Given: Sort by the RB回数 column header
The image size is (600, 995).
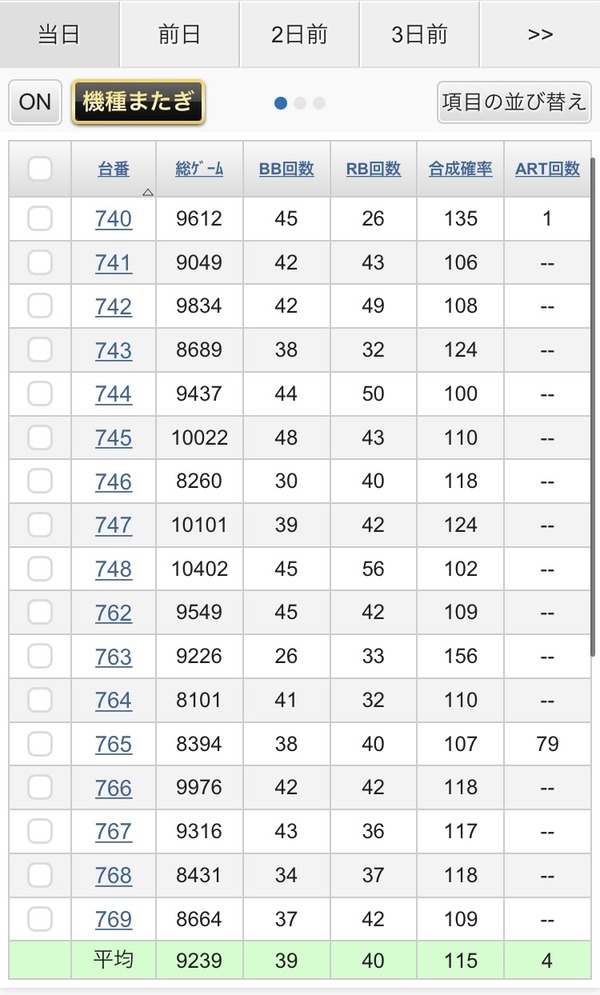Looking at the screenshot, I should (x=373, y=169).
